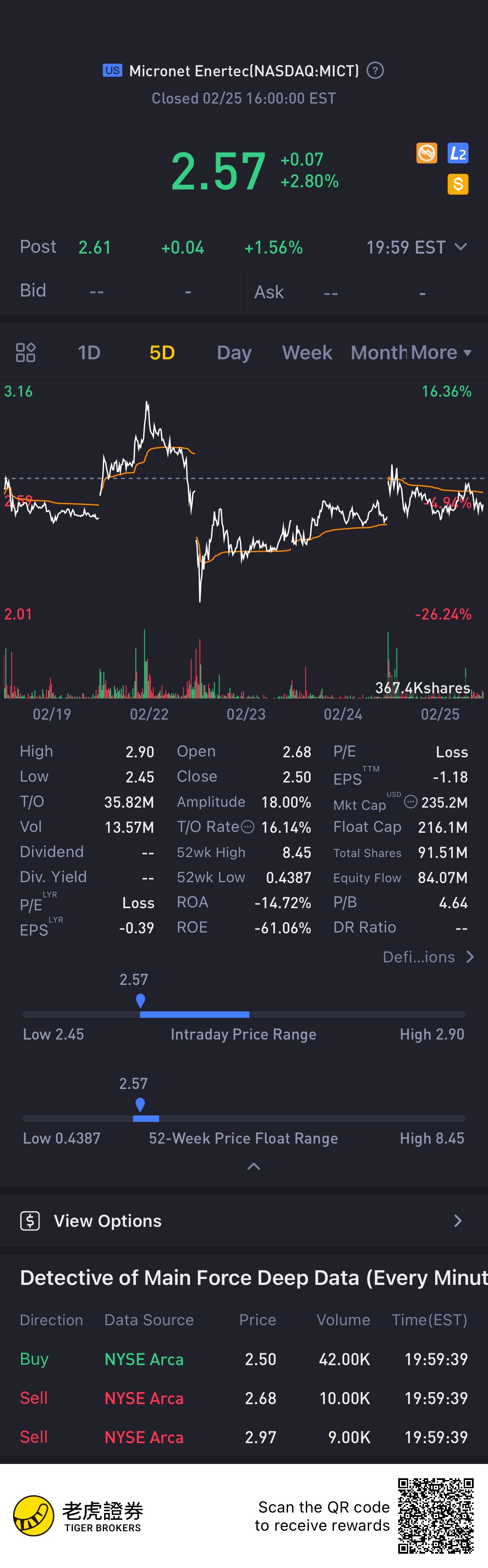
Task: Open the chart layout grid icon
Action: click(26, 352)
